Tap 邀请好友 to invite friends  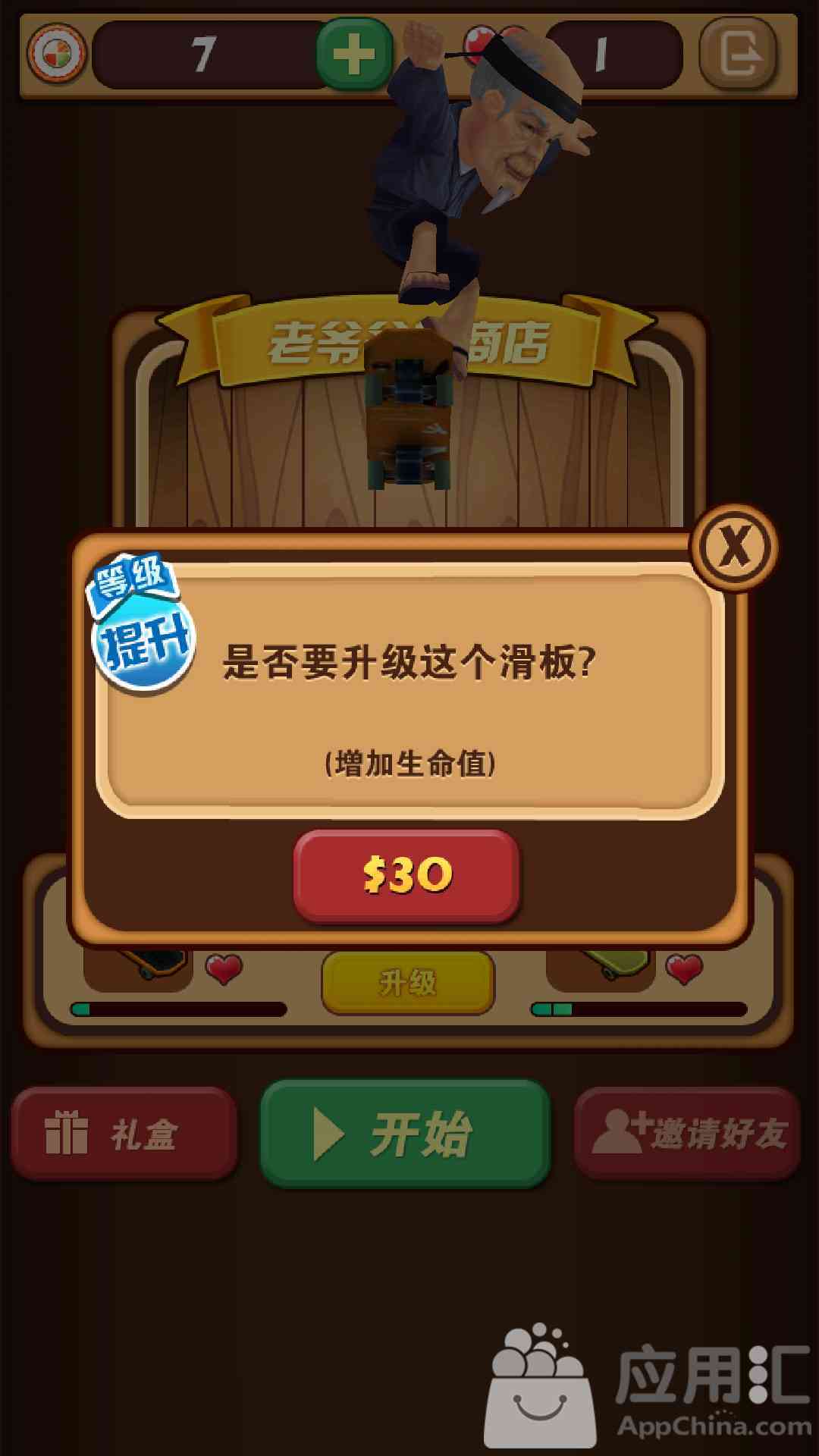687,1134
